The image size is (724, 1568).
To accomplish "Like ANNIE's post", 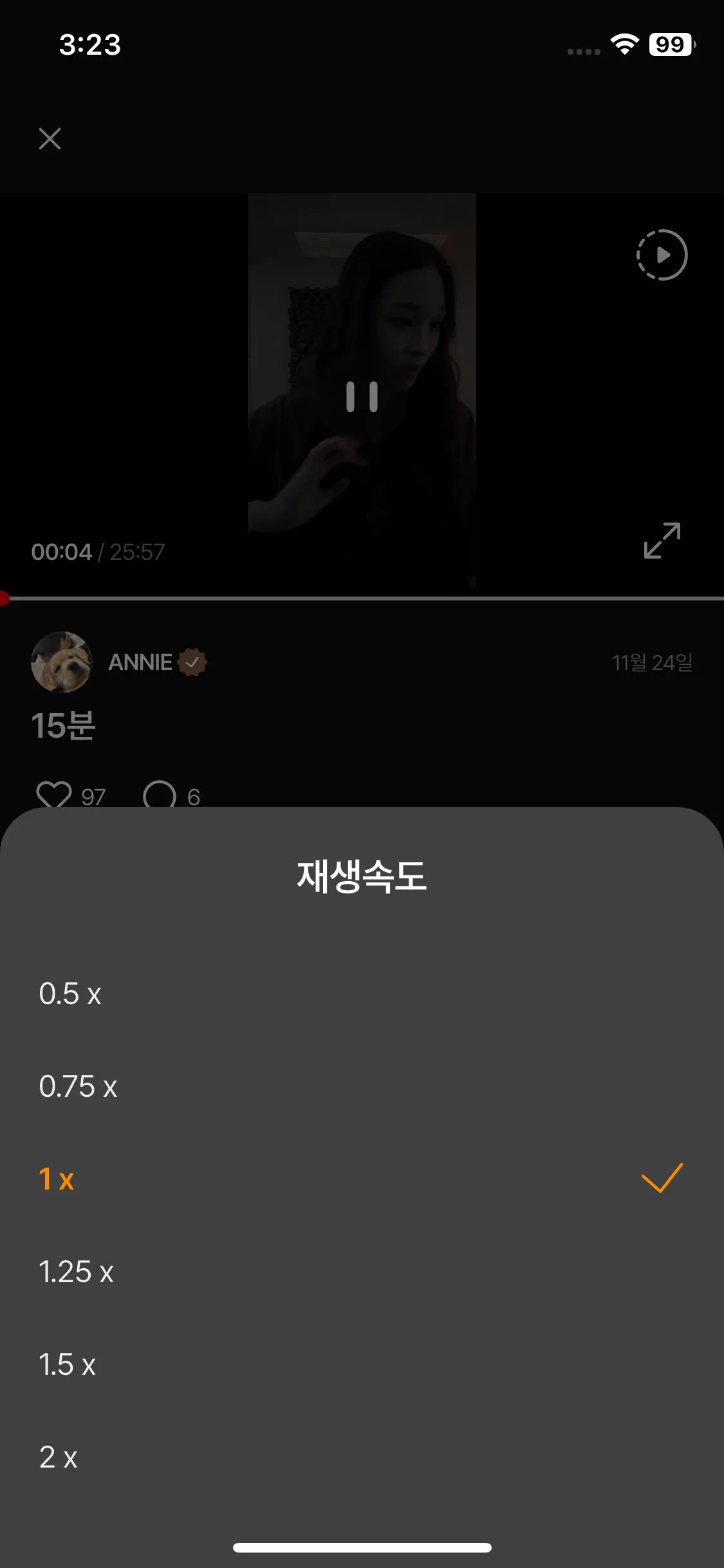I will 54,794.
